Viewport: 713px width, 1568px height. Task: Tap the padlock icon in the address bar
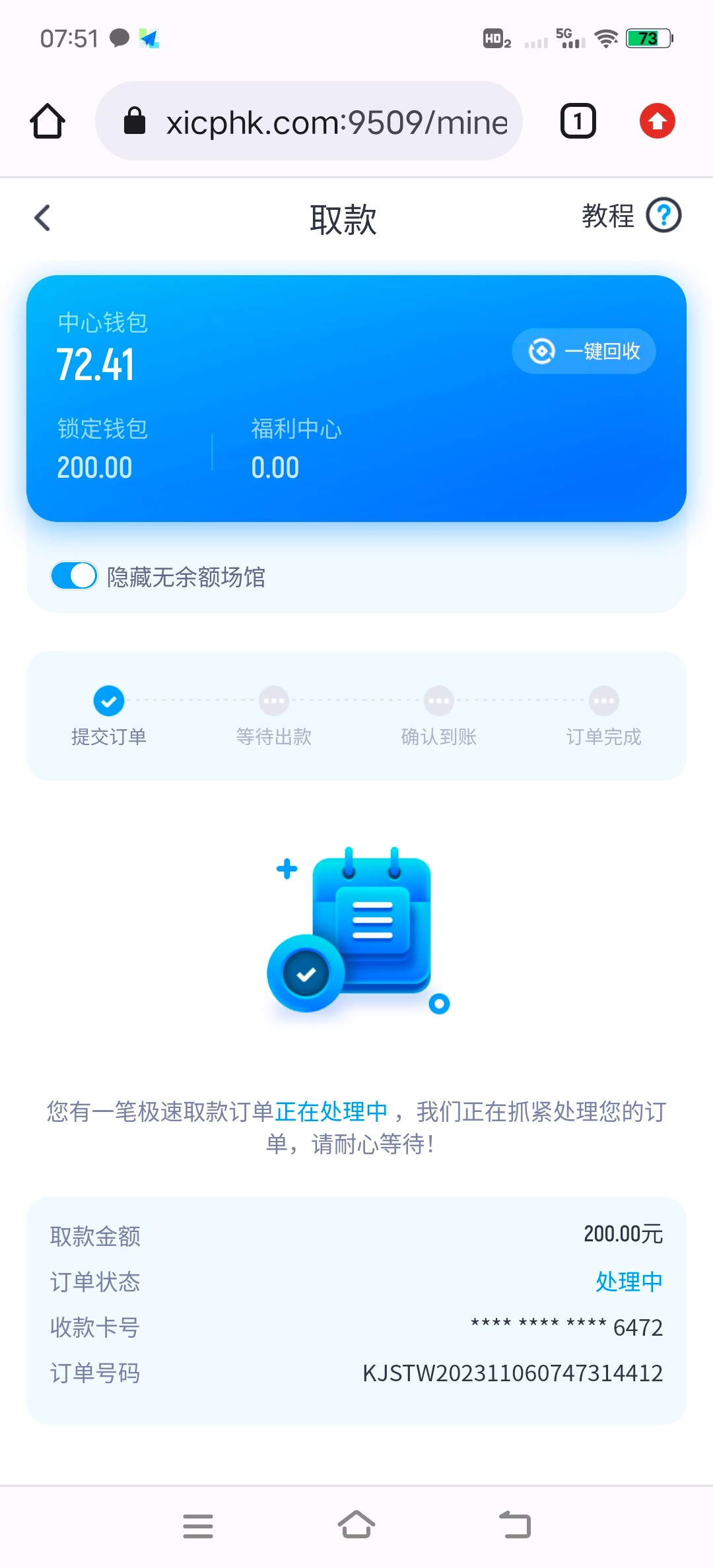coord(134,121)
